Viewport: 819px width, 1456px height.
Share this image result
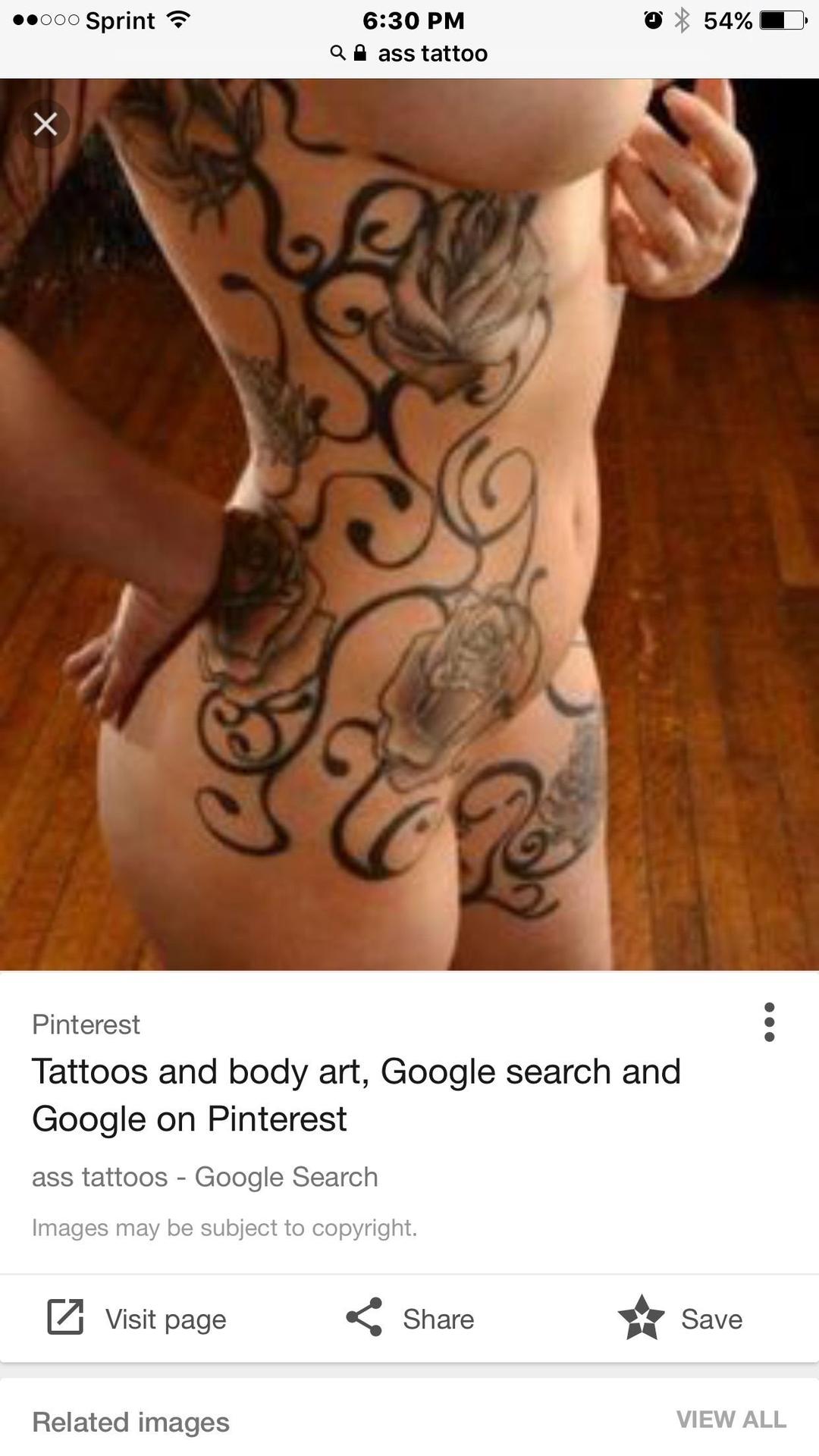point(410,1319)
